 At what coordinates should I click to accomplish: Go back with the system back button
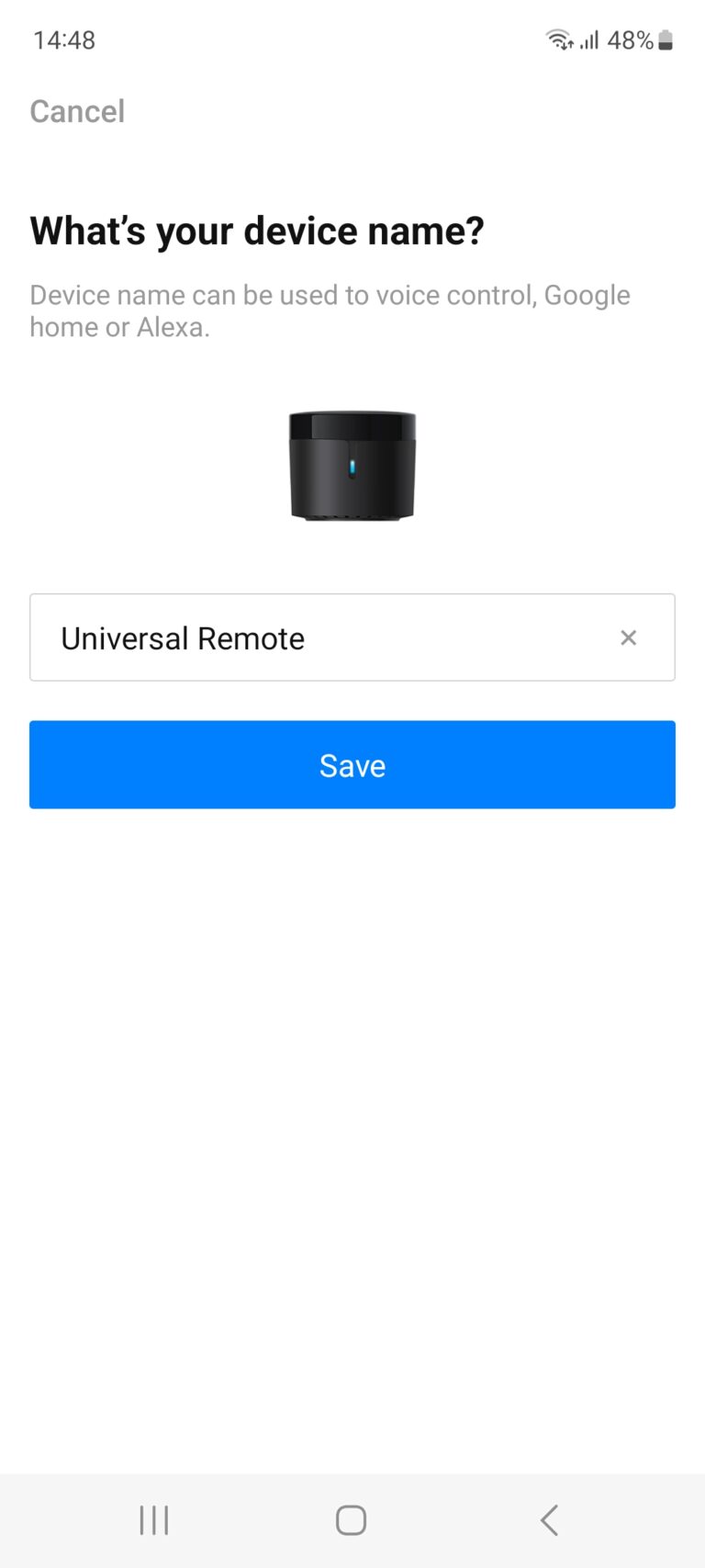click(549, 1520)
